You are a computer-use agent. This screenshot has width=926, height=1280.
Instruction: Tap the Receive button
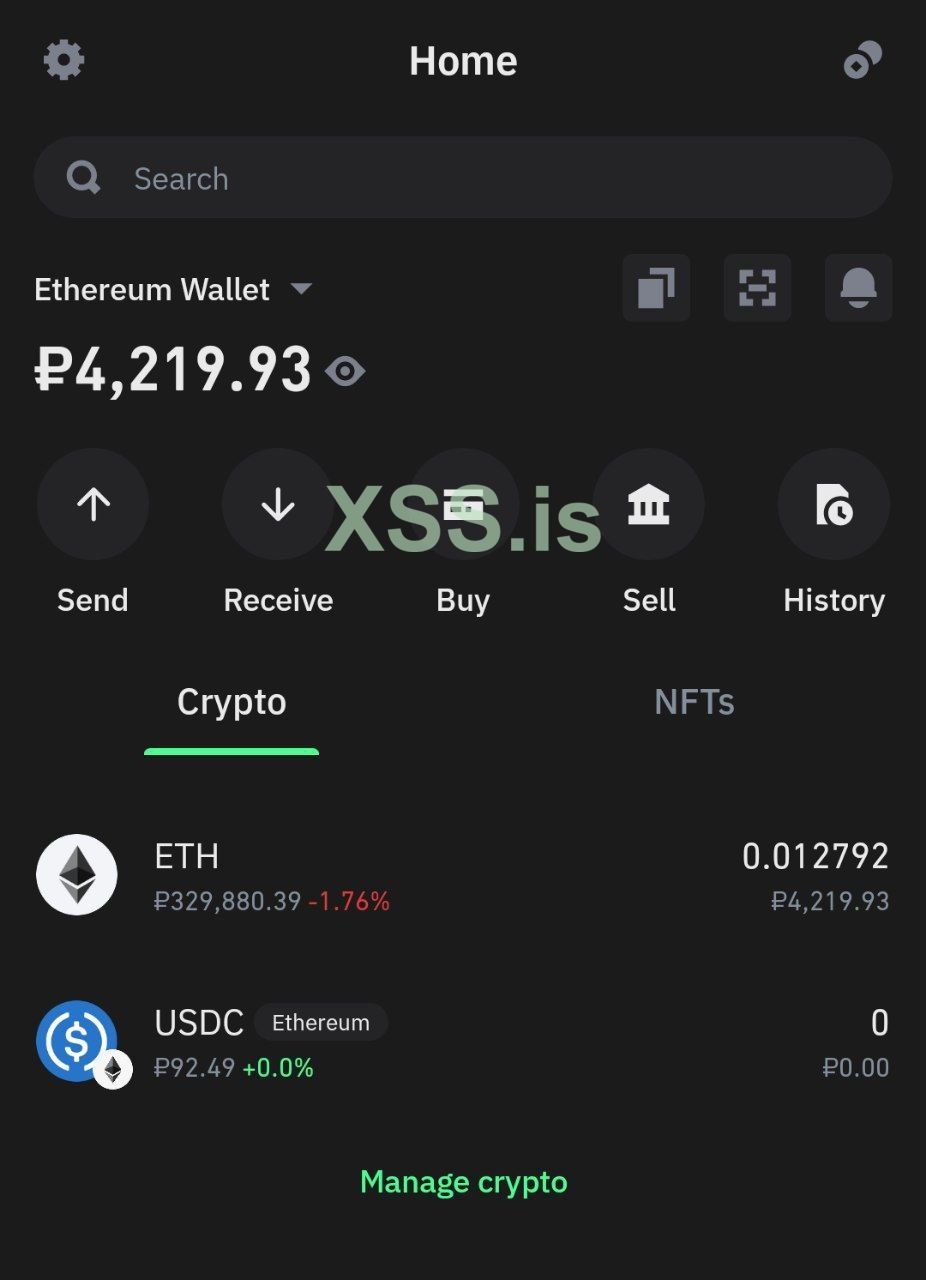tap(278, 505)
